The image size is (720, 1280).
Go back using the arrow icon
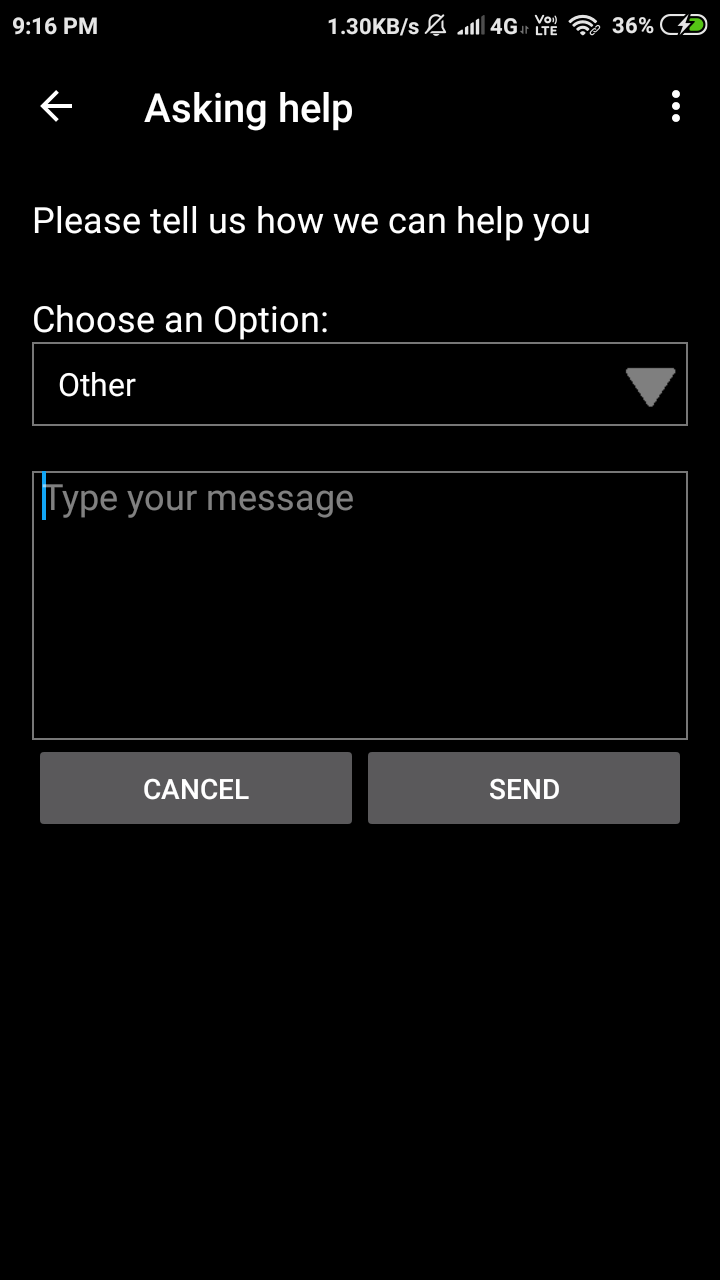[56, 106]
